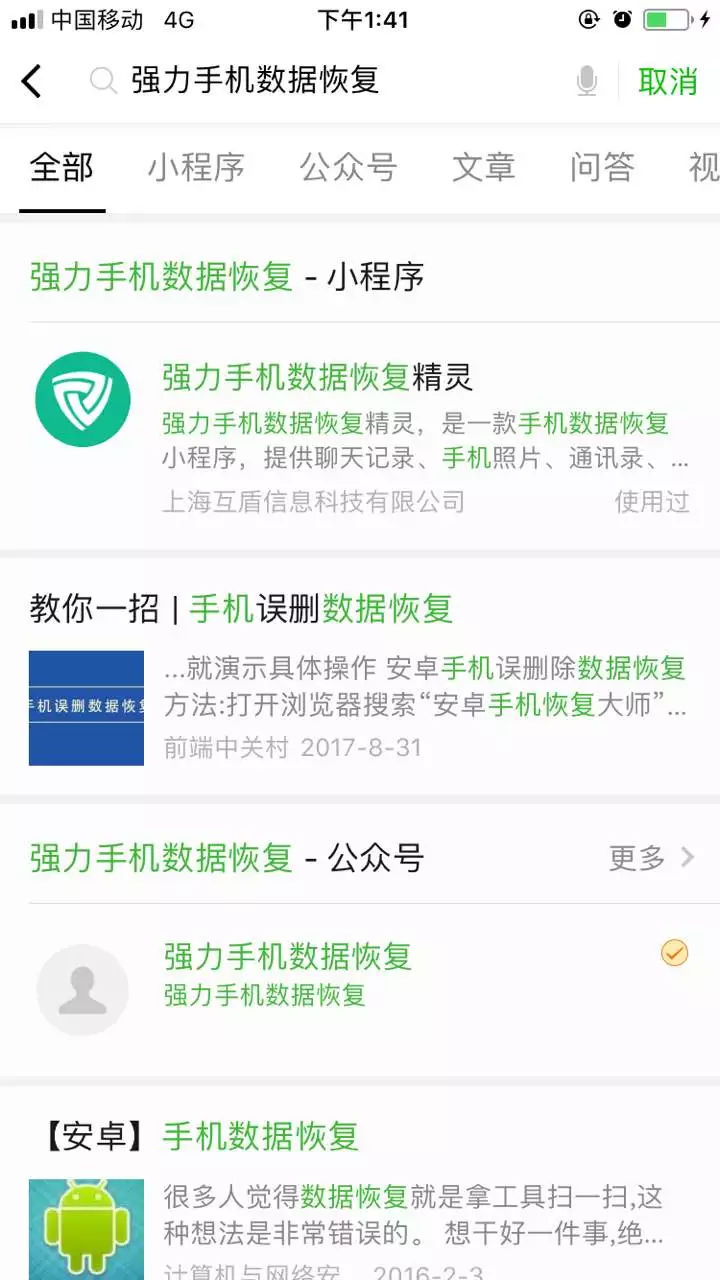Open the 强力手机数据恢复精灵 mini program icon
Screen dimensions: 720x1280
coord(83,398)
